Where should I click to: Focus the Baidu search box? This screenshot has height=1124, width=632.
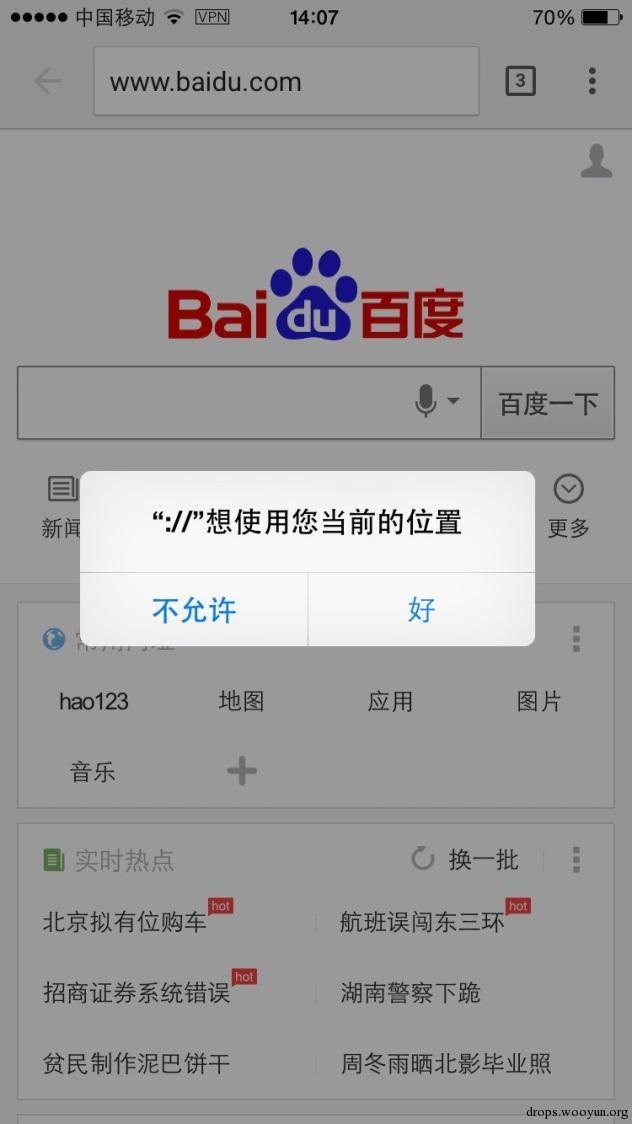point(210,403)
